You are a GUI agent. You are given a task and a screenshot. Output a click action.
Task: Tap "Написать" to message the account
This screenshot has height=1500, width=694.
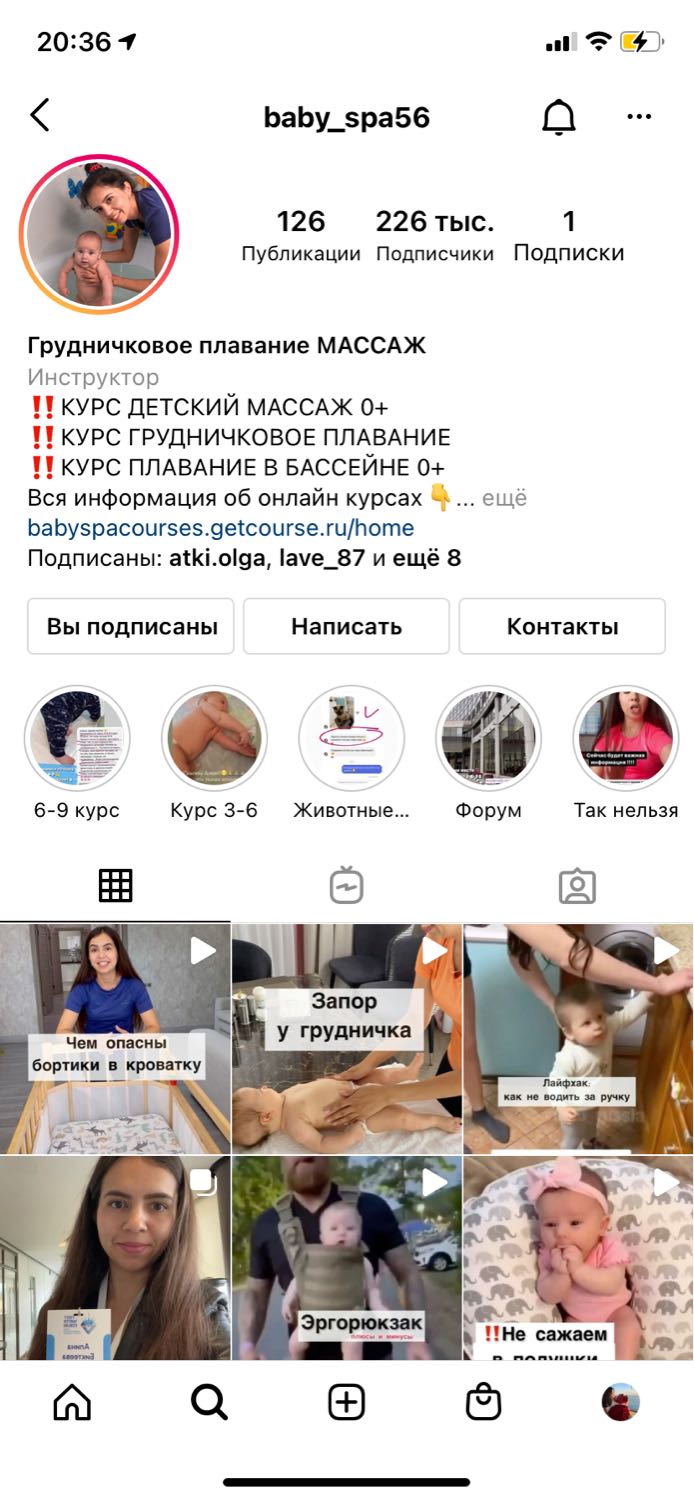[x=346, y=627]
